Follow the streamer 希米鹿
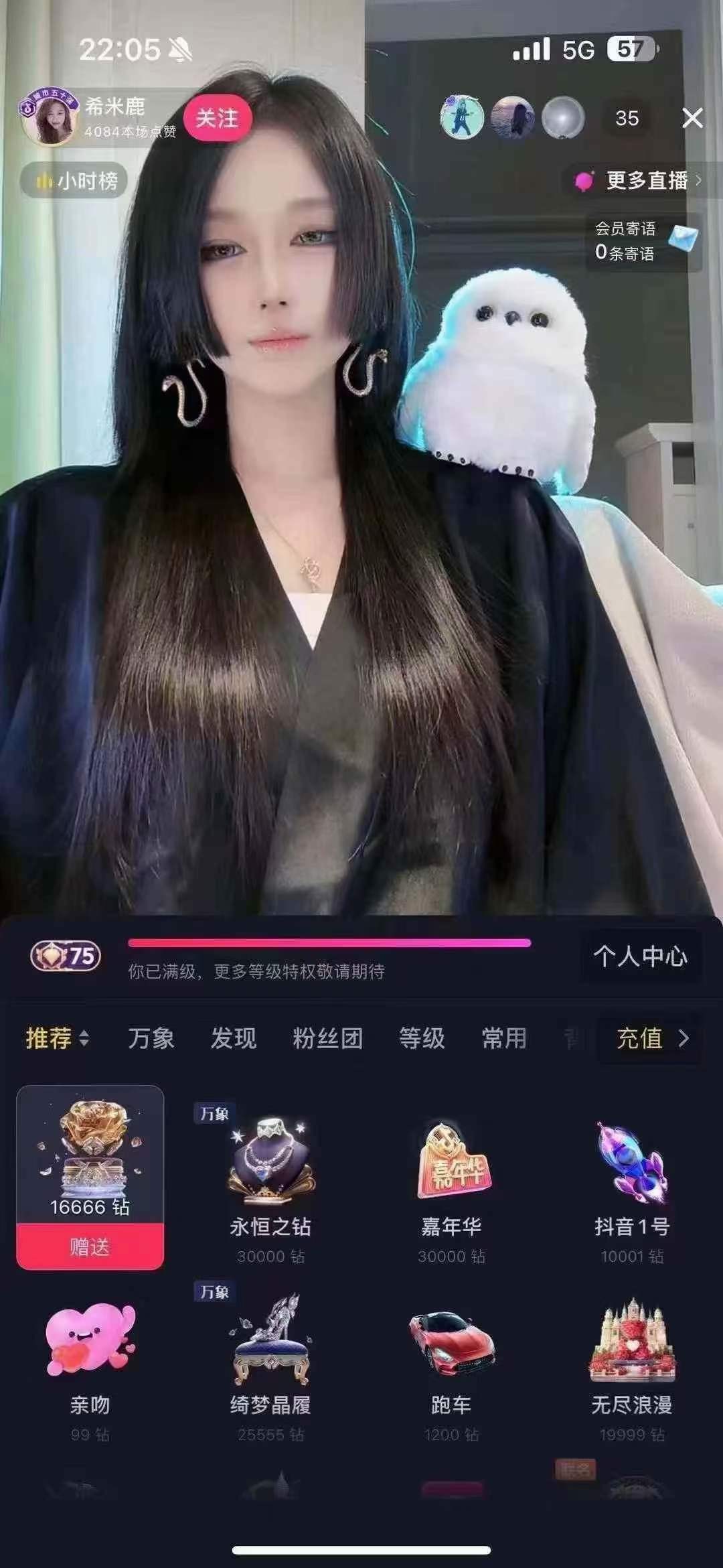Image resolution: width=723 pixels, height=1568 pixels. [x=217, y=119]
